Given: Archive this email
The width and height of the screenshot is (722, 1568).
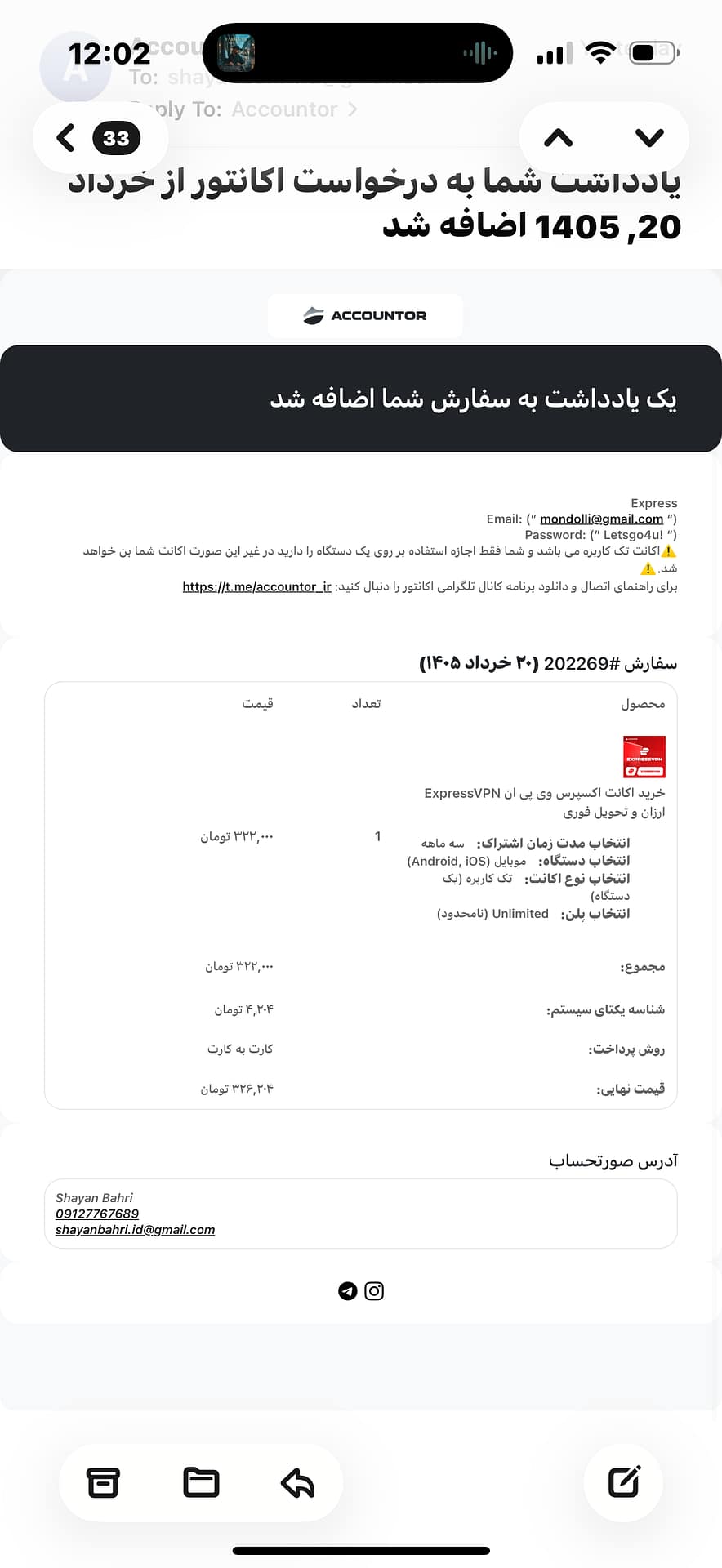Looking at the screenshot, I should point(103,1482).
